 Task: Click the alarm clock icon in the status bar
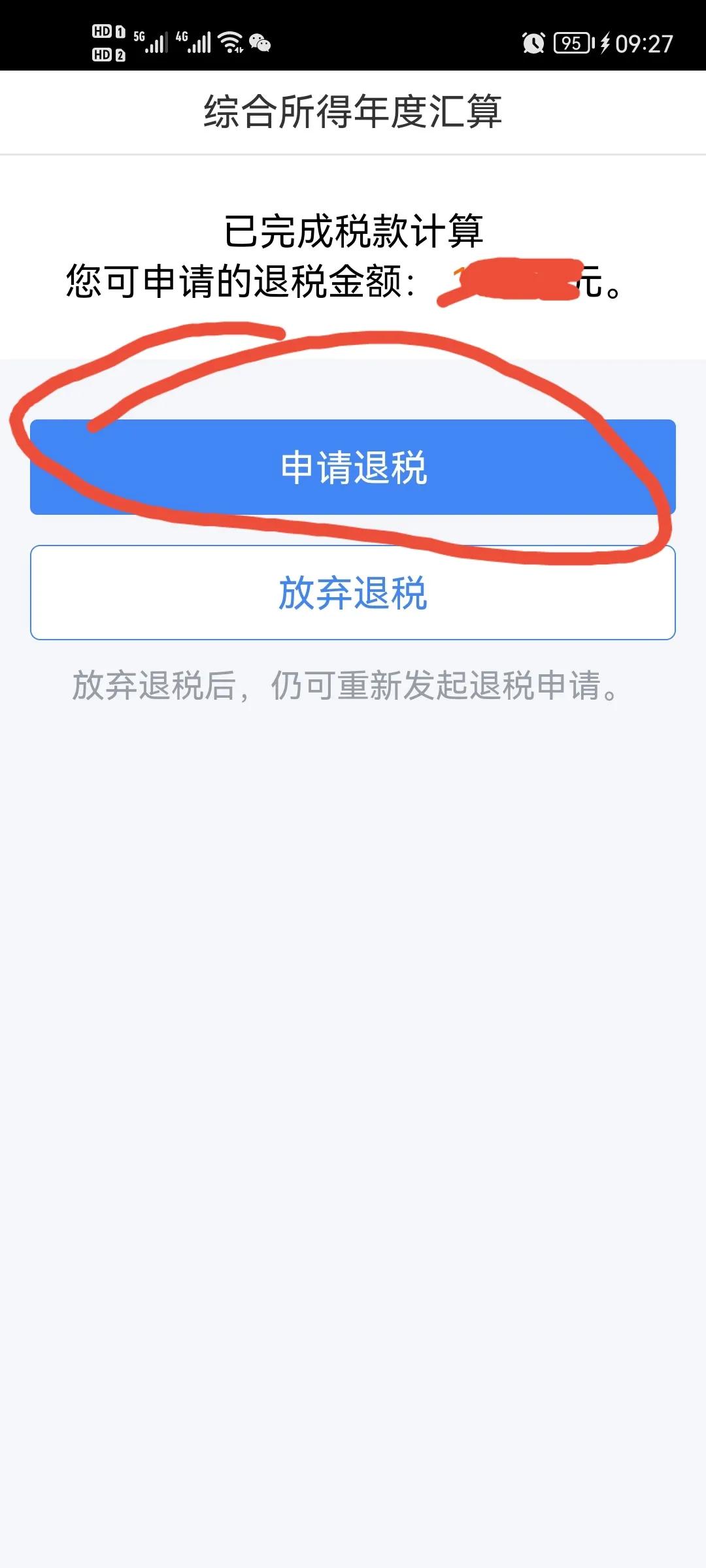[534, 42]
